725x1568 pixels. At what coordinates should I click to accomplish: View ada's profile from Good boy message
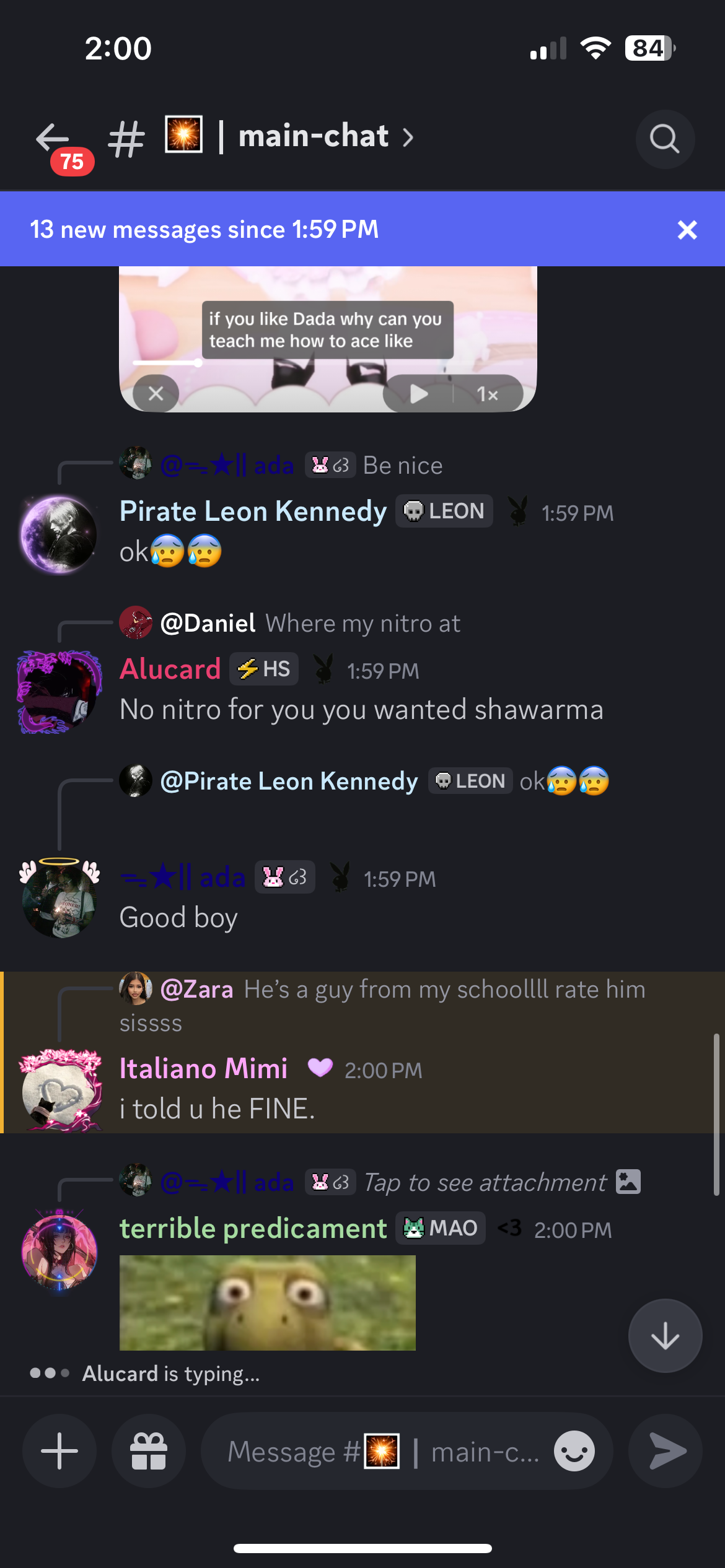pos(183,878)
